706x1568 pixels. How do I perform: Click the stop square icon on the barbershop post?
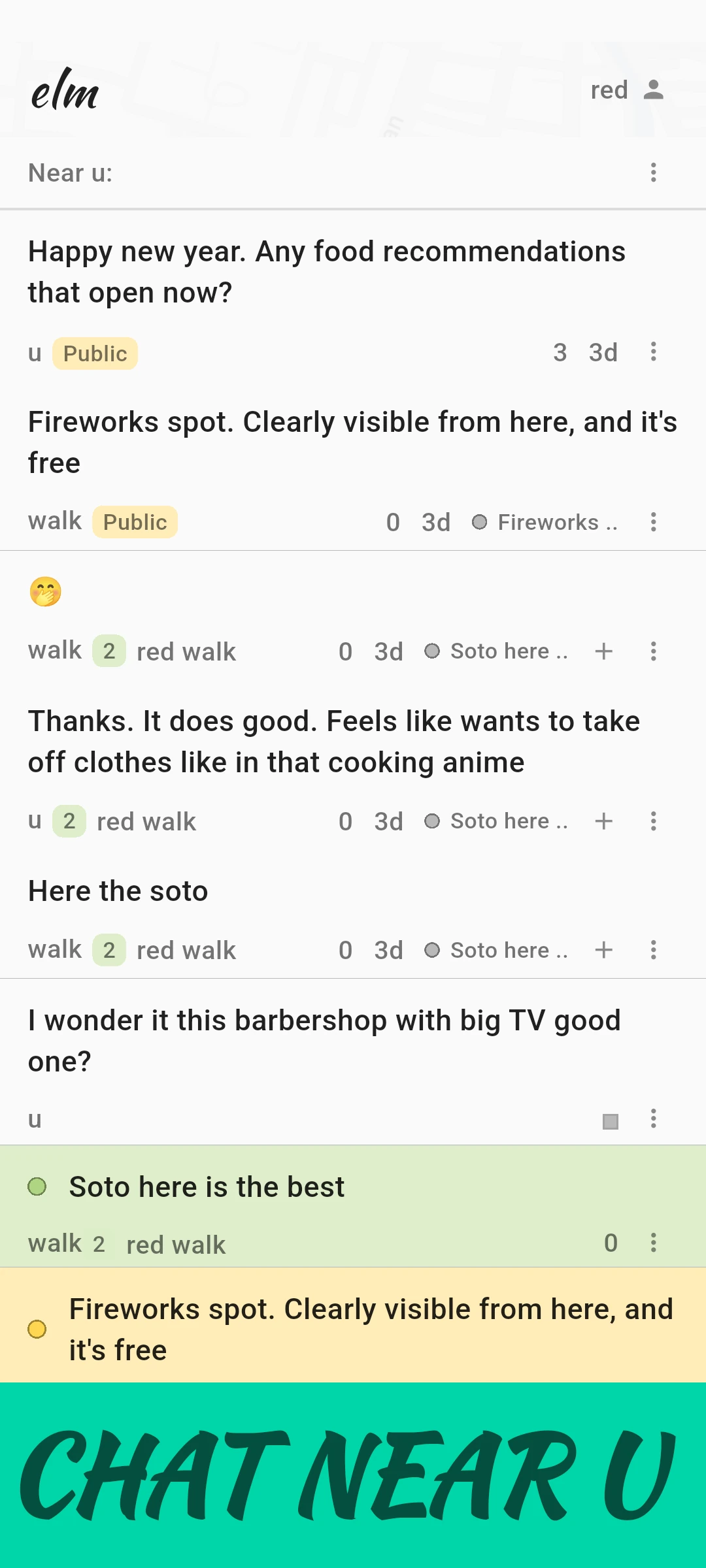[610, 1119]
